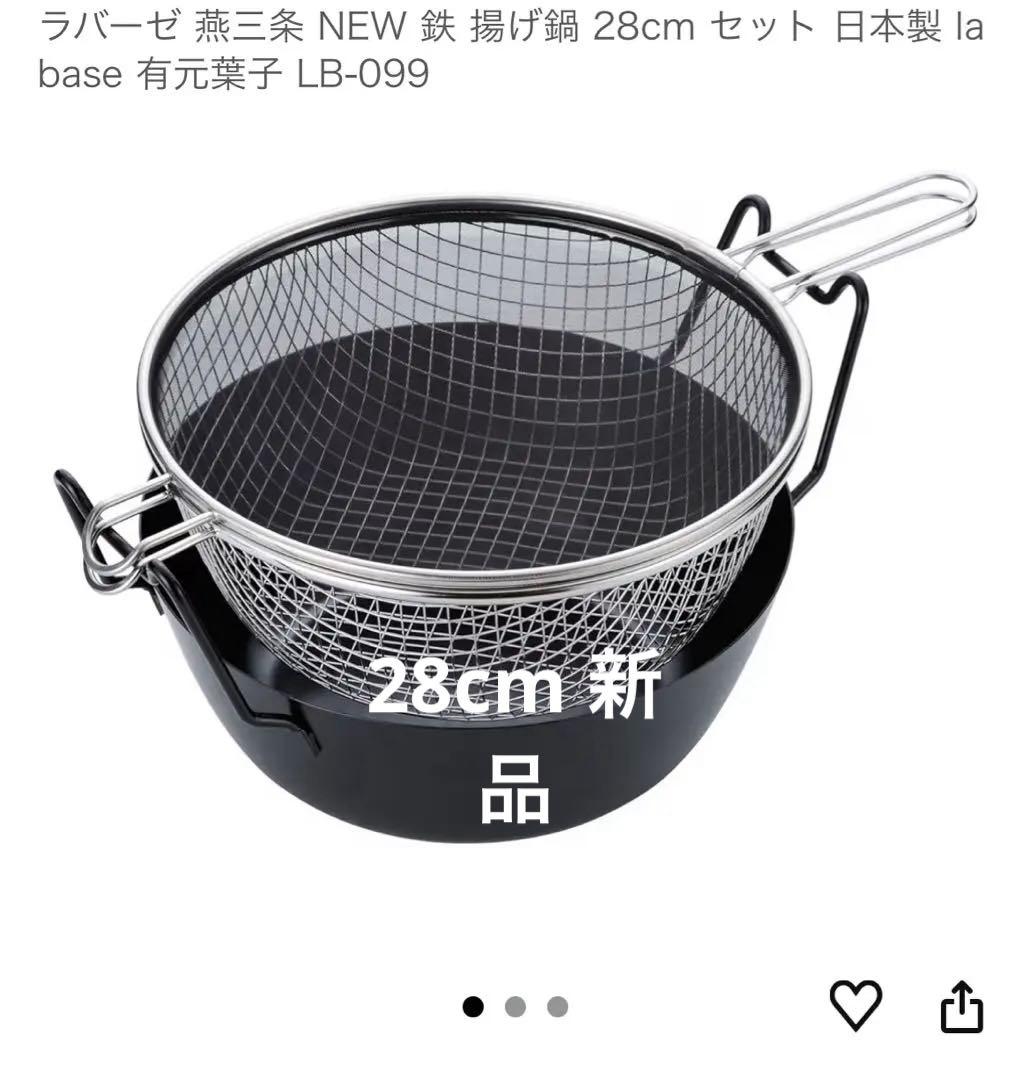Jump to the third image dot

tap(557, 1007)
